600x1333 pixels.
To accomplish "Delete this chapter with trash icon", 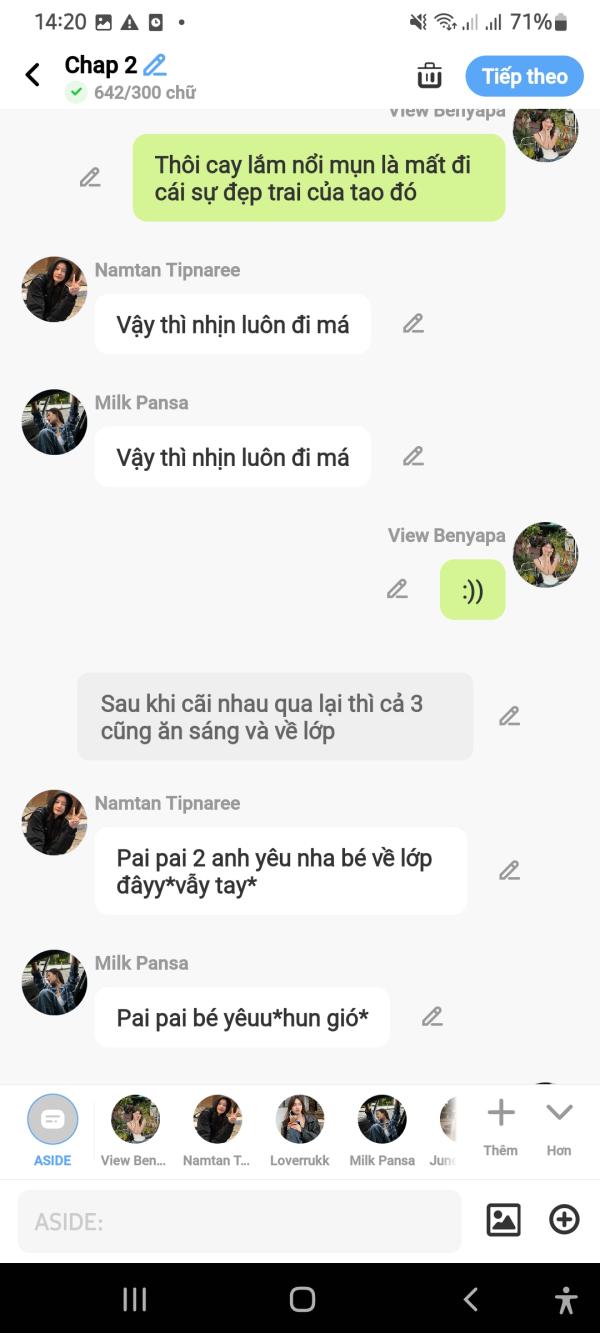I will click(429, 75).
